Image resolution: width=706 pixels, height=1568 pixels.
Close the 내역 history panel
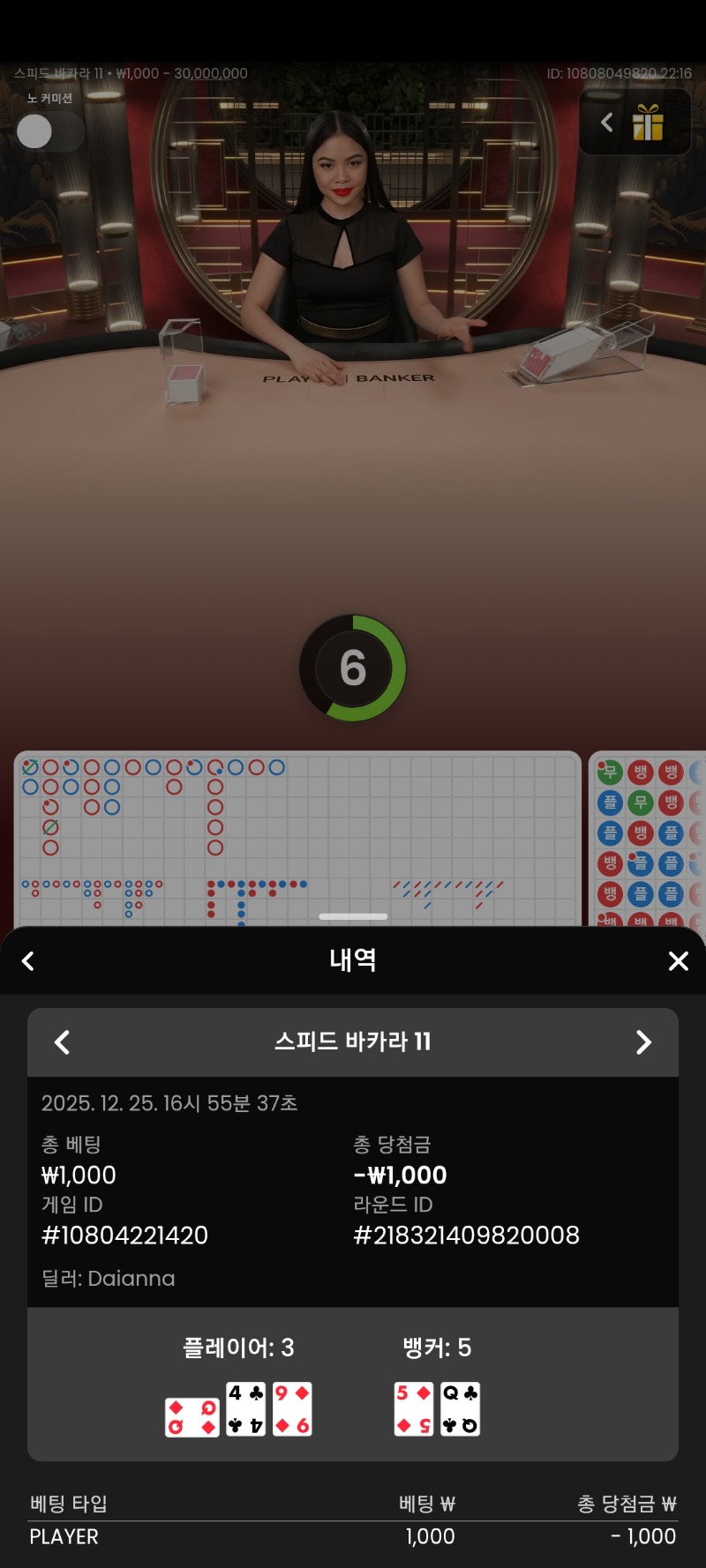coord(678,960)
